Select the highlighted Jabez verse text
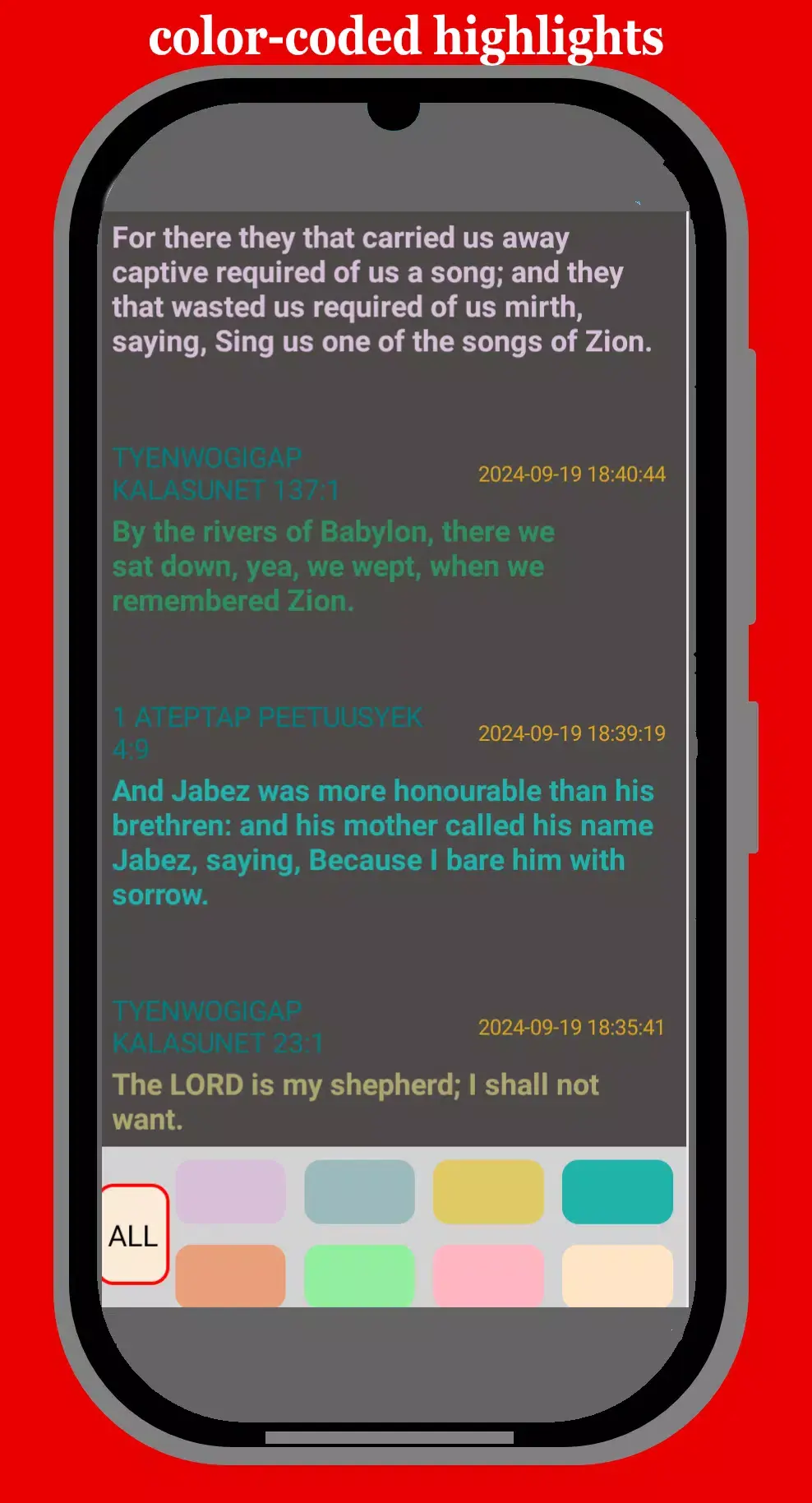Image resolution: width=812 pixels, height=1503 pixels. 383,841
